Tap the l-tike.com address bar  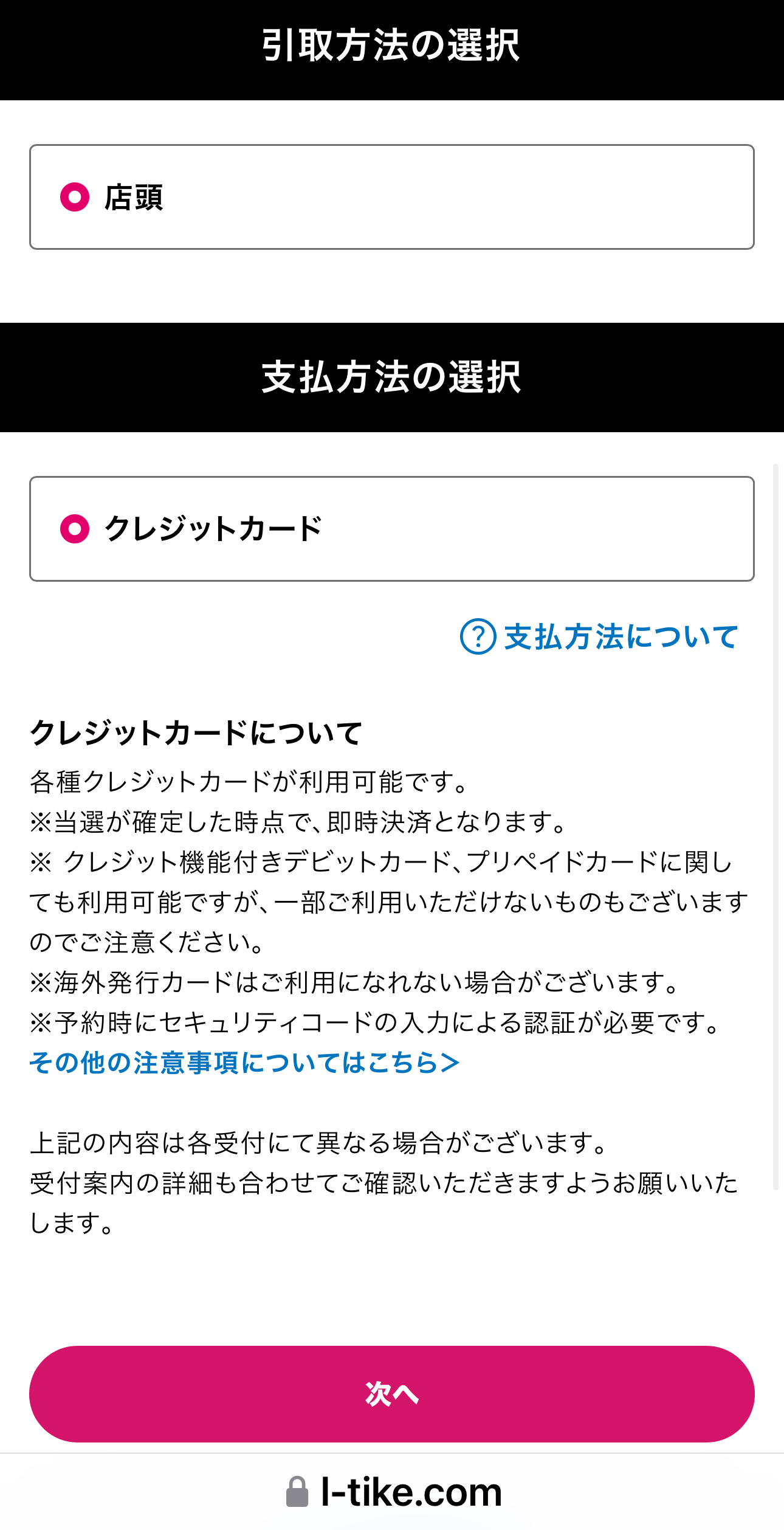[394, 1492]
